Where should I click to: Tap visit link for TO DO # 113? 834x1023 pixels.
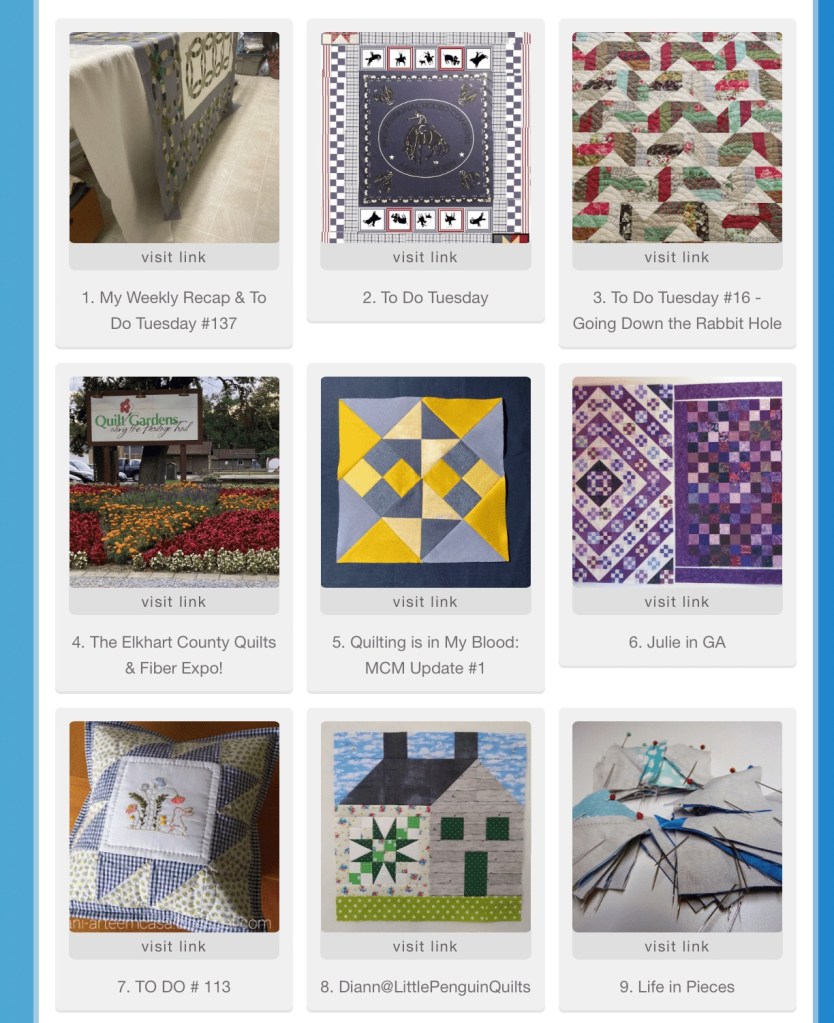(x=174, y=946)
